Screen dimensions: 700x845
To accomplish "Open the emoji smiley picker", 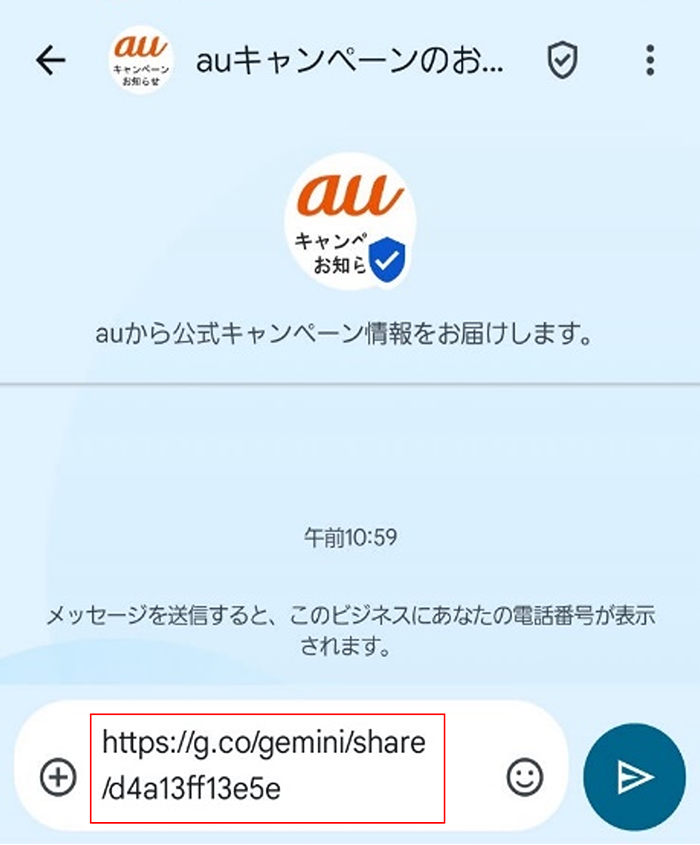I will [525, 777].
